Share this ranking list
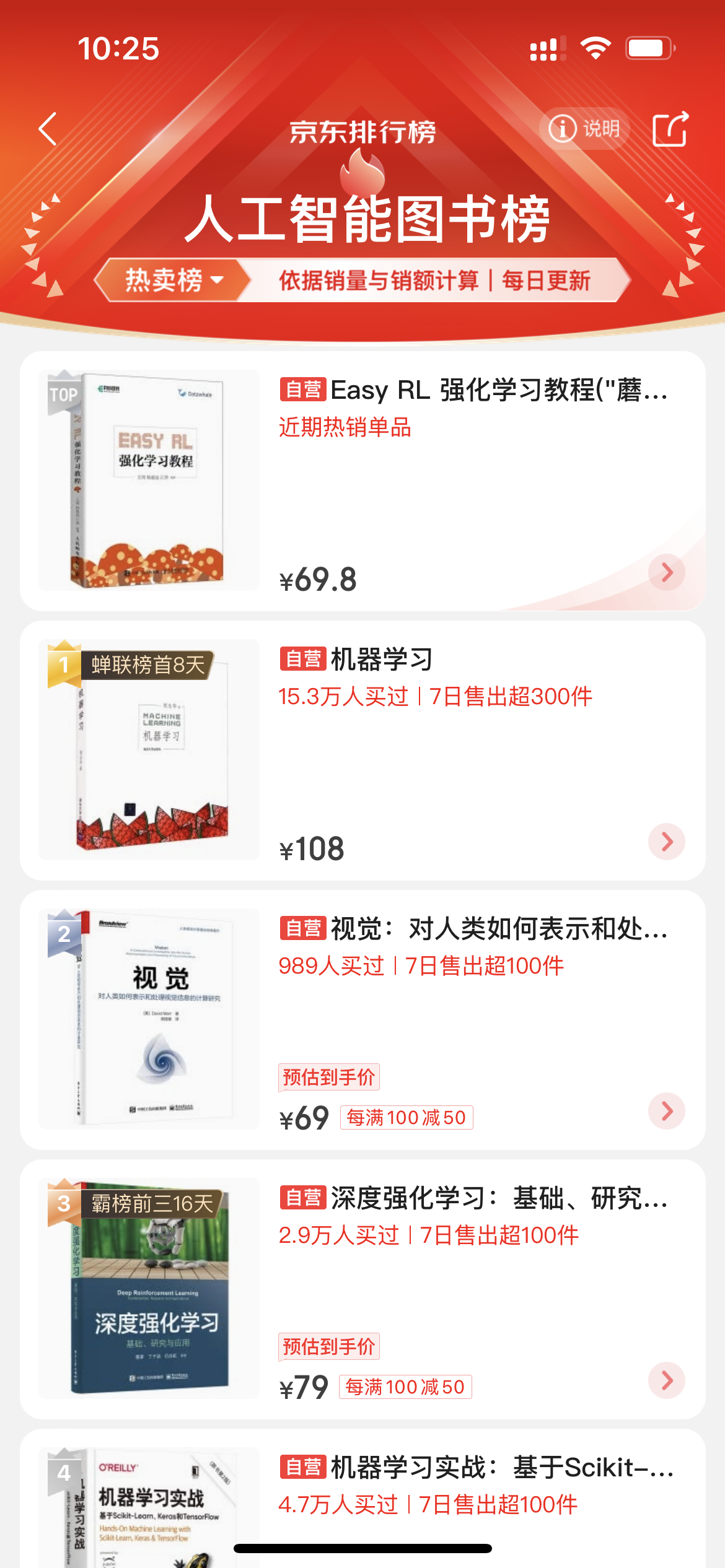 670,129
